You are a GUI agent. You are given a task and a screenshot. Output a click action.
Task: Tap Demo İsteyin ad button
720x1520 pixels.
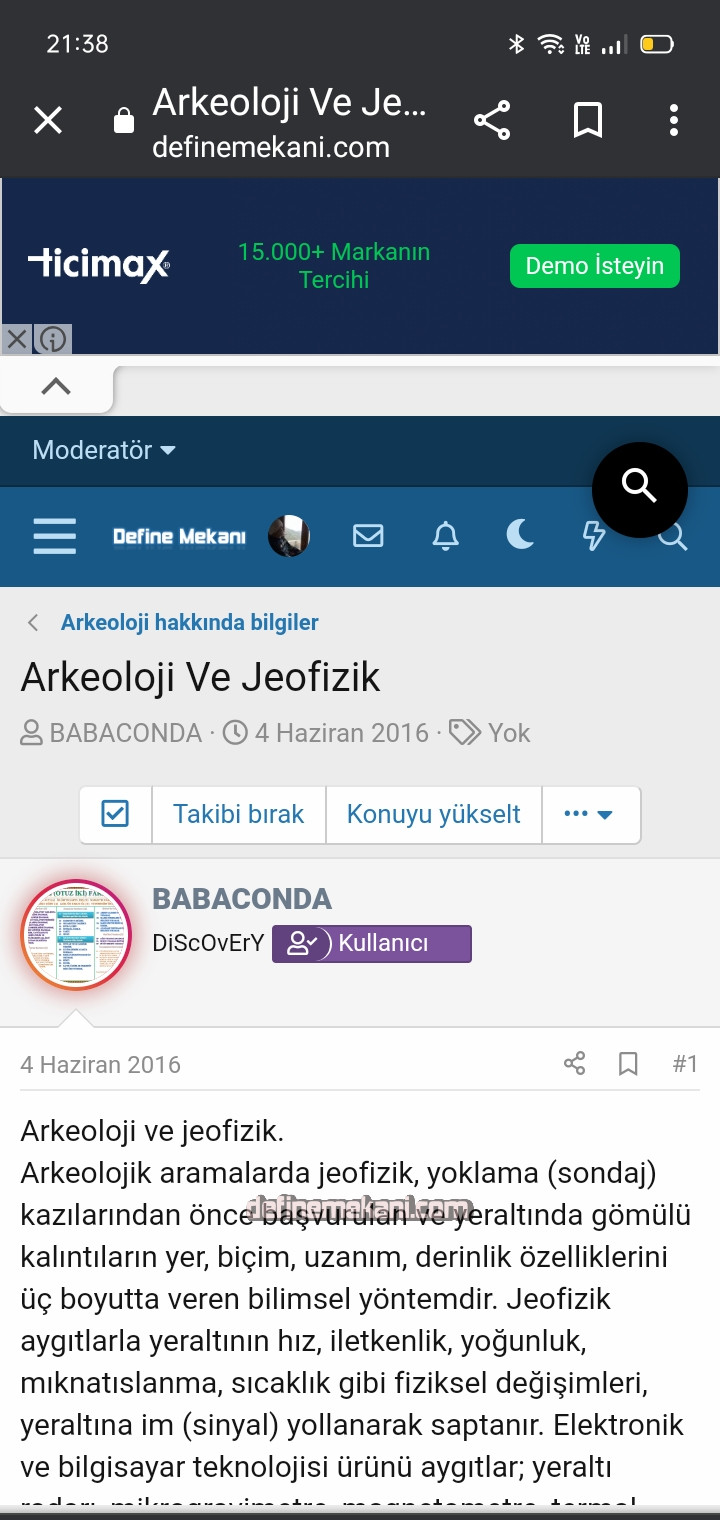[x=595, y=266]
